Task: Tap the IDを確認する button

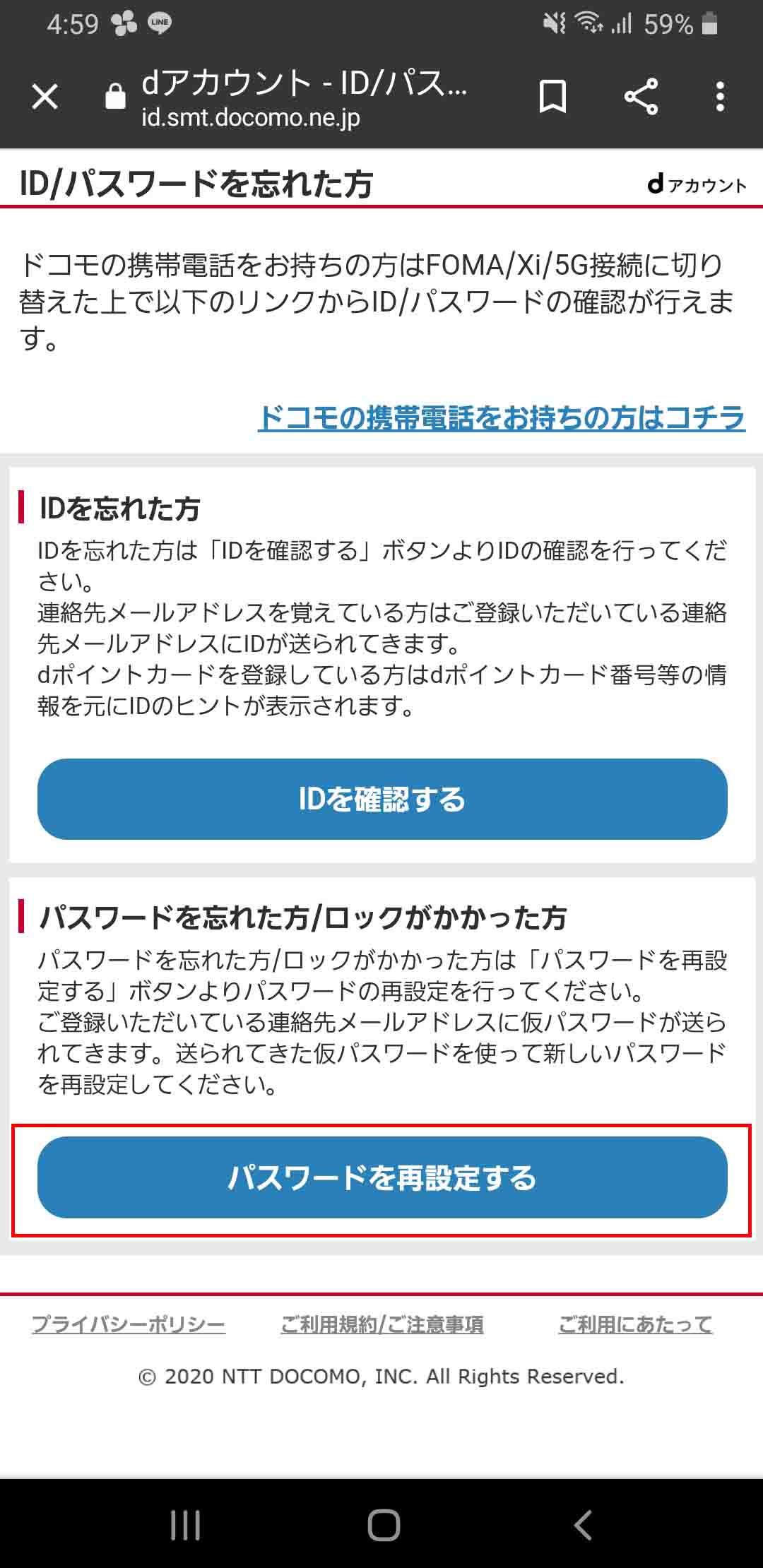Action: 381,799
